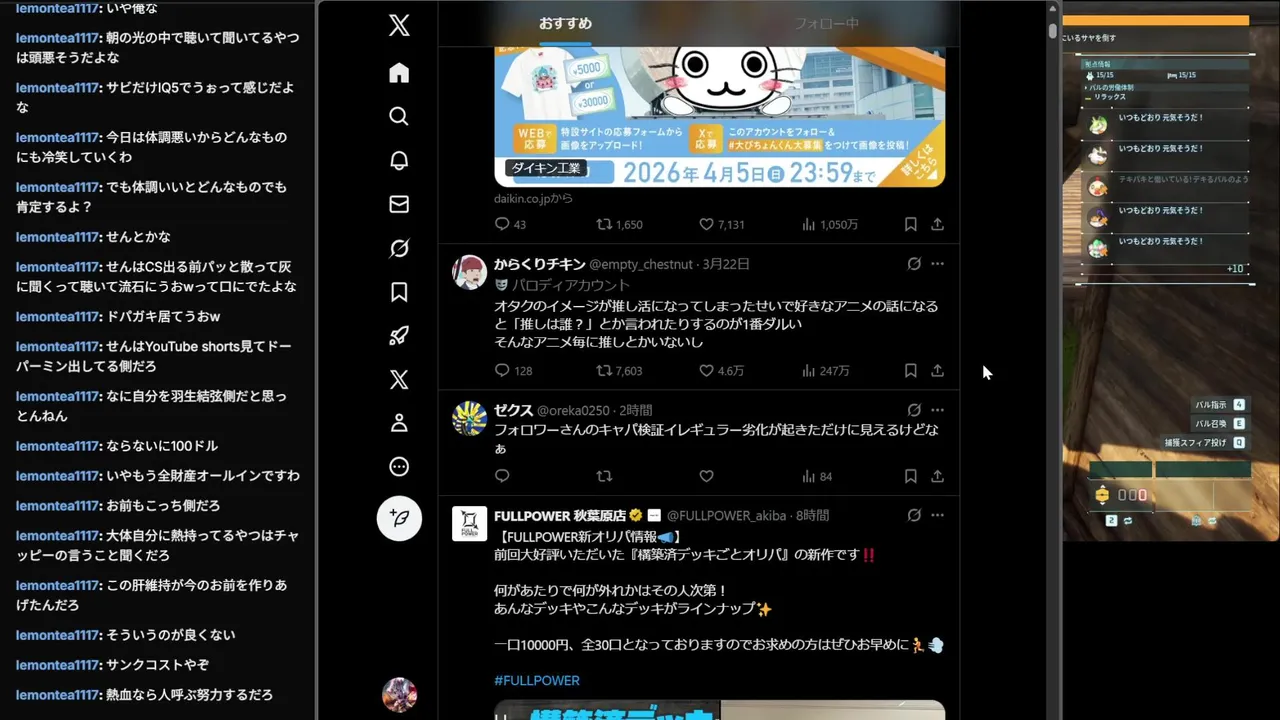Compose a new post with the feather button

tap(399, 518)
